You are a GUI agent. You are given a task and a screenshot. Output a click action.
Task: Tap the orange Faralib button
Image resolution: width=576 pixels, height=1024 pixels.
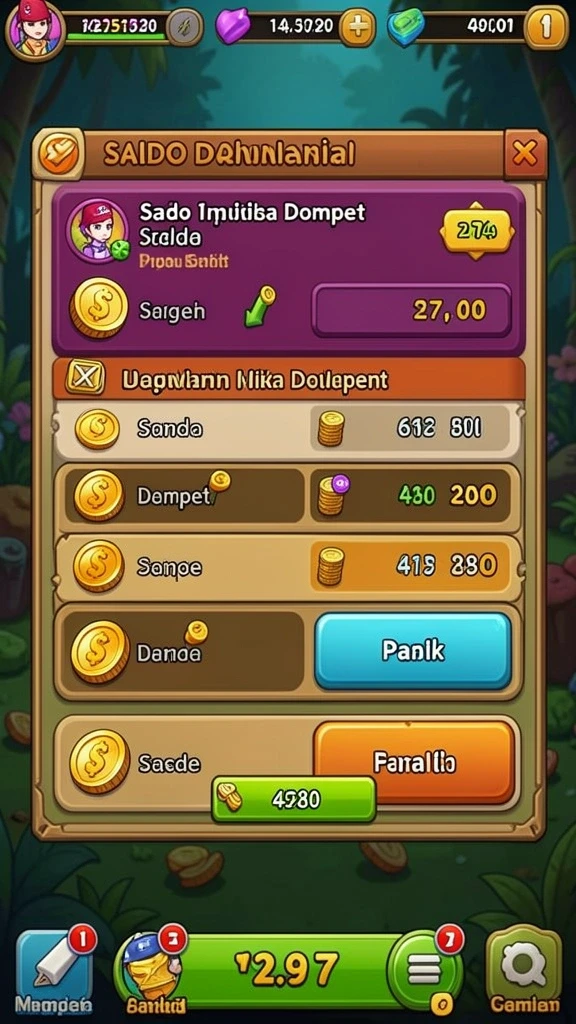click(414, 761)
